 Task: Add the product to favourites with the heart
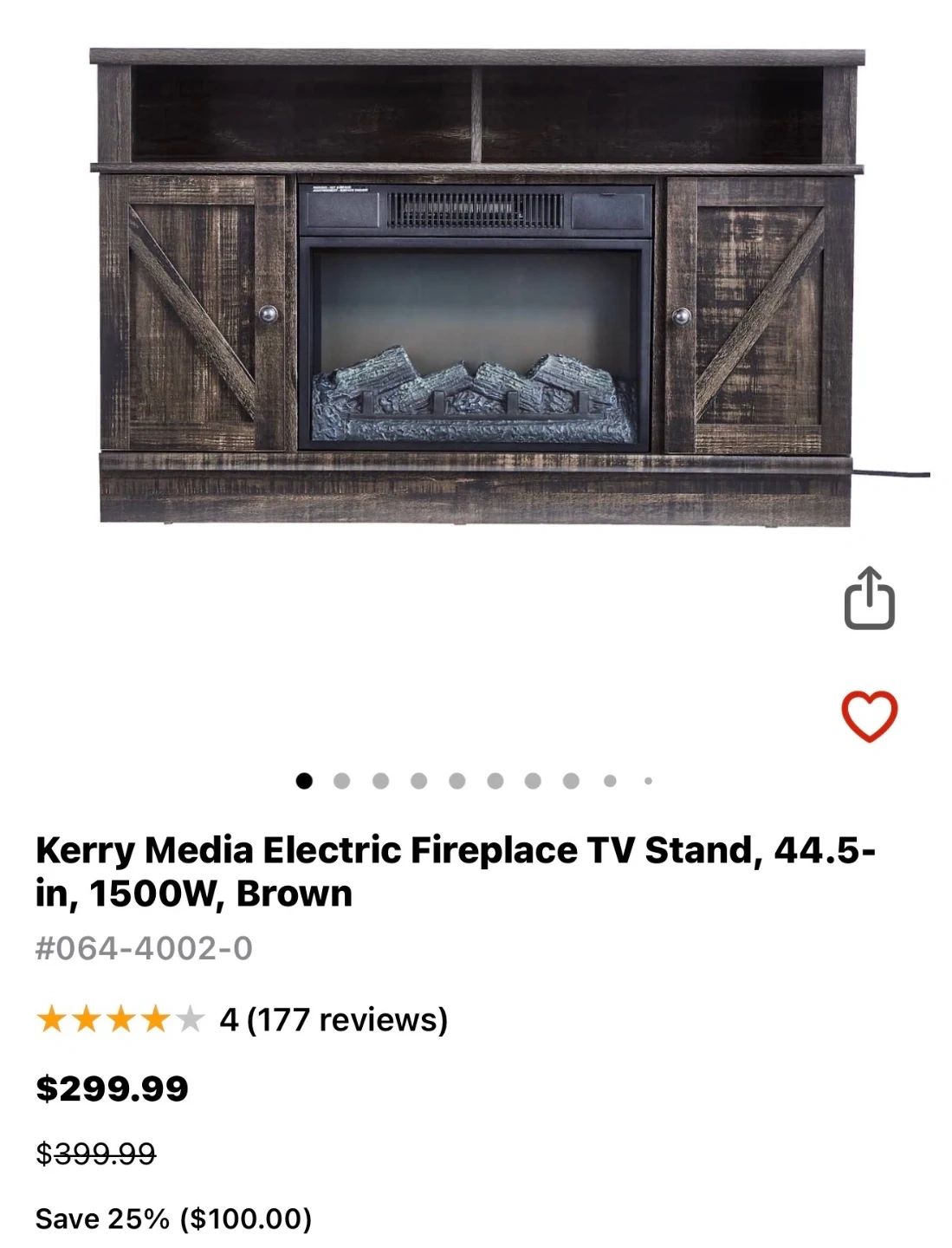[869, 716]
